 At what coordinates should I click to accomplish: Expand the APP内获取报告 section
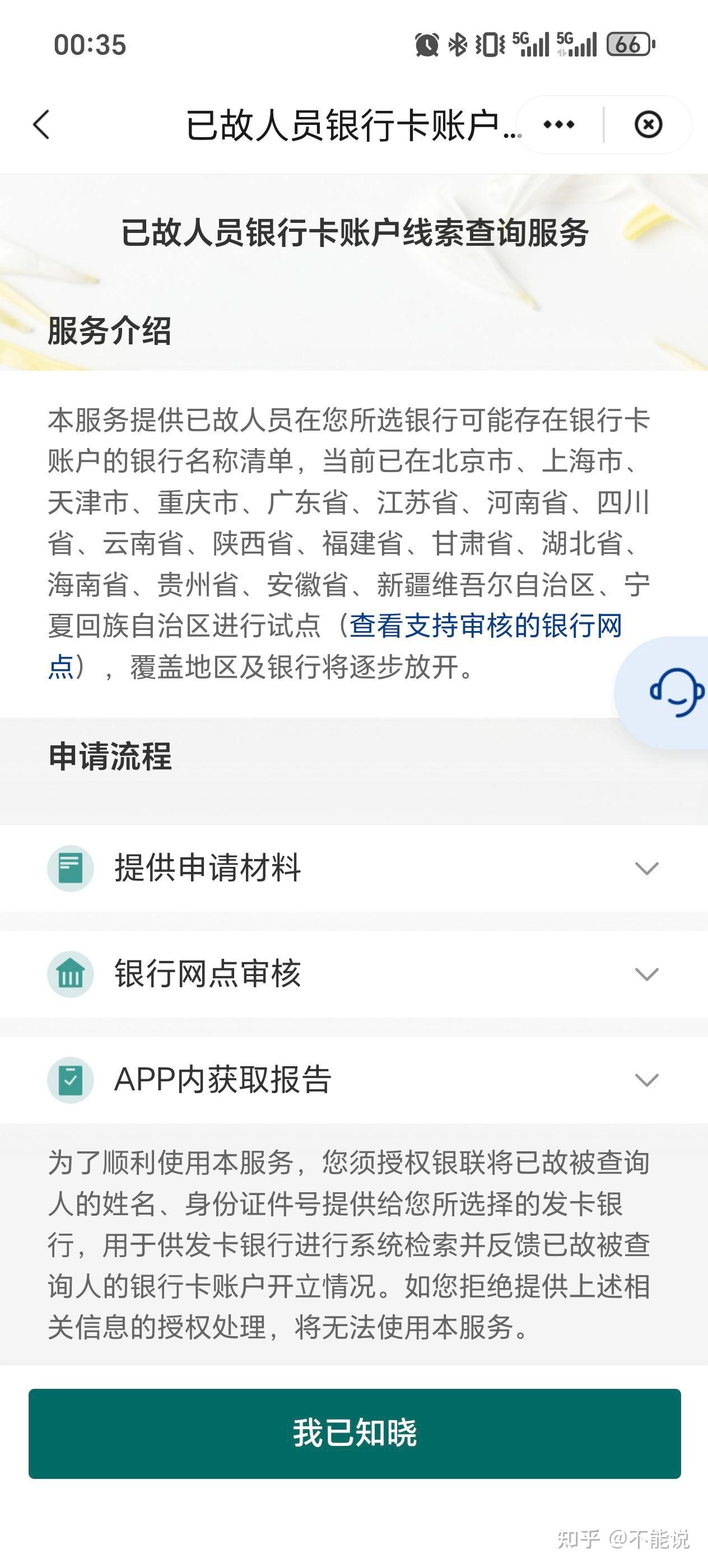pos(353,1080)
